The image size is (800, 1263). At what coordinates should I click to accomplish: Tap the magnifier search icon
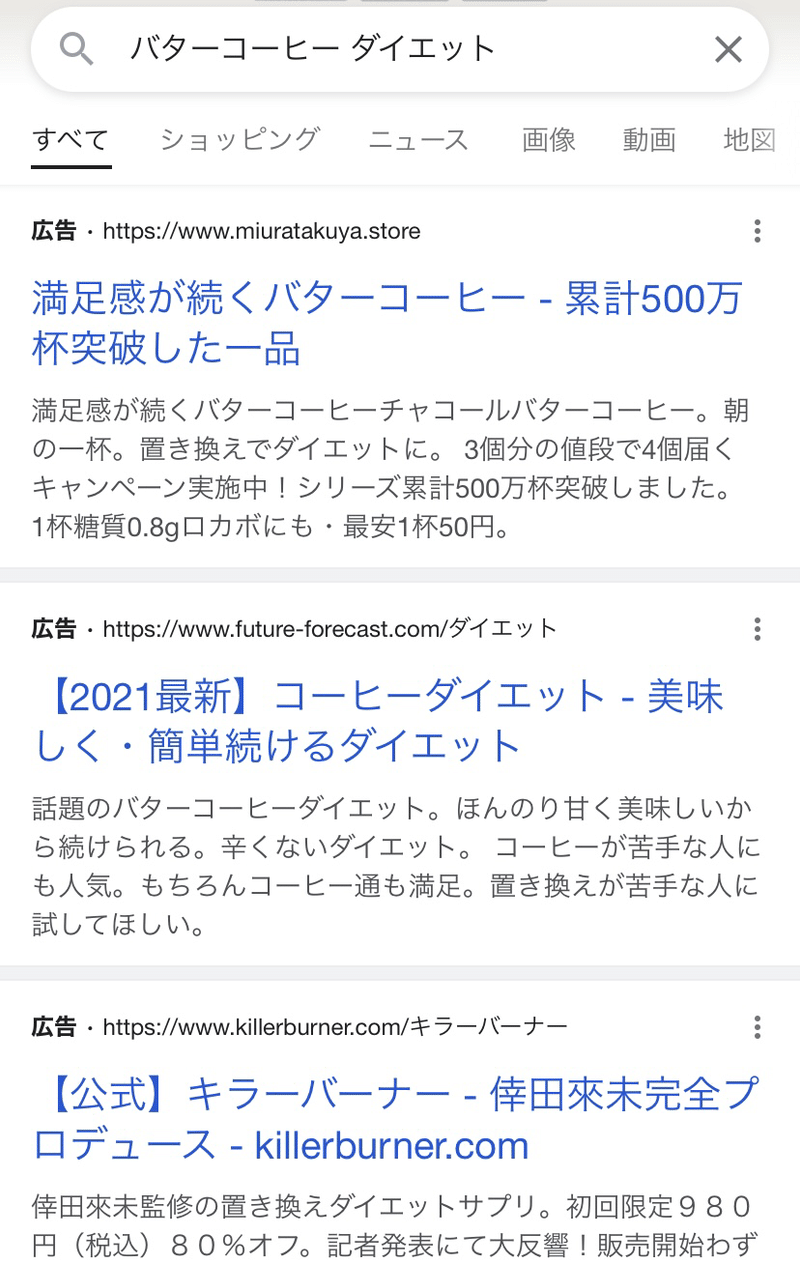point(77,48)
